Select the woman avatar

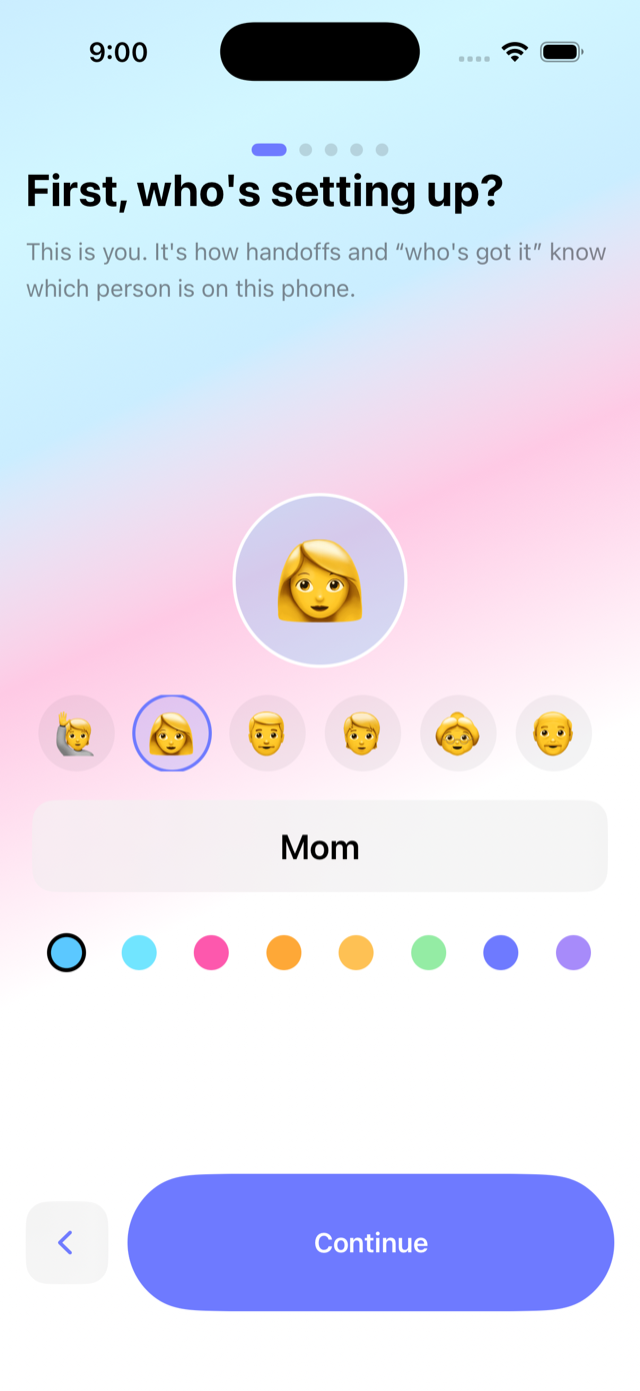(x=172, y=733)
